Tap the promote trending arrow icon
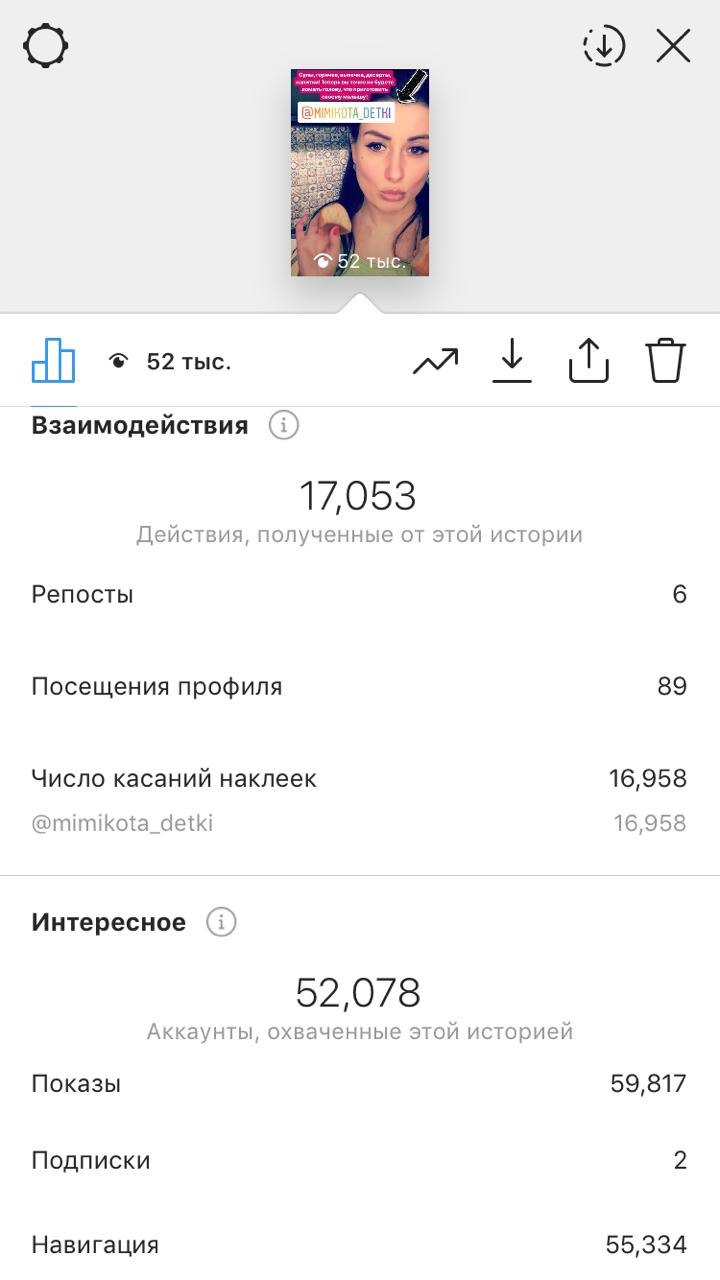The height and width of the screenshot is (1280, 720). 435,361
